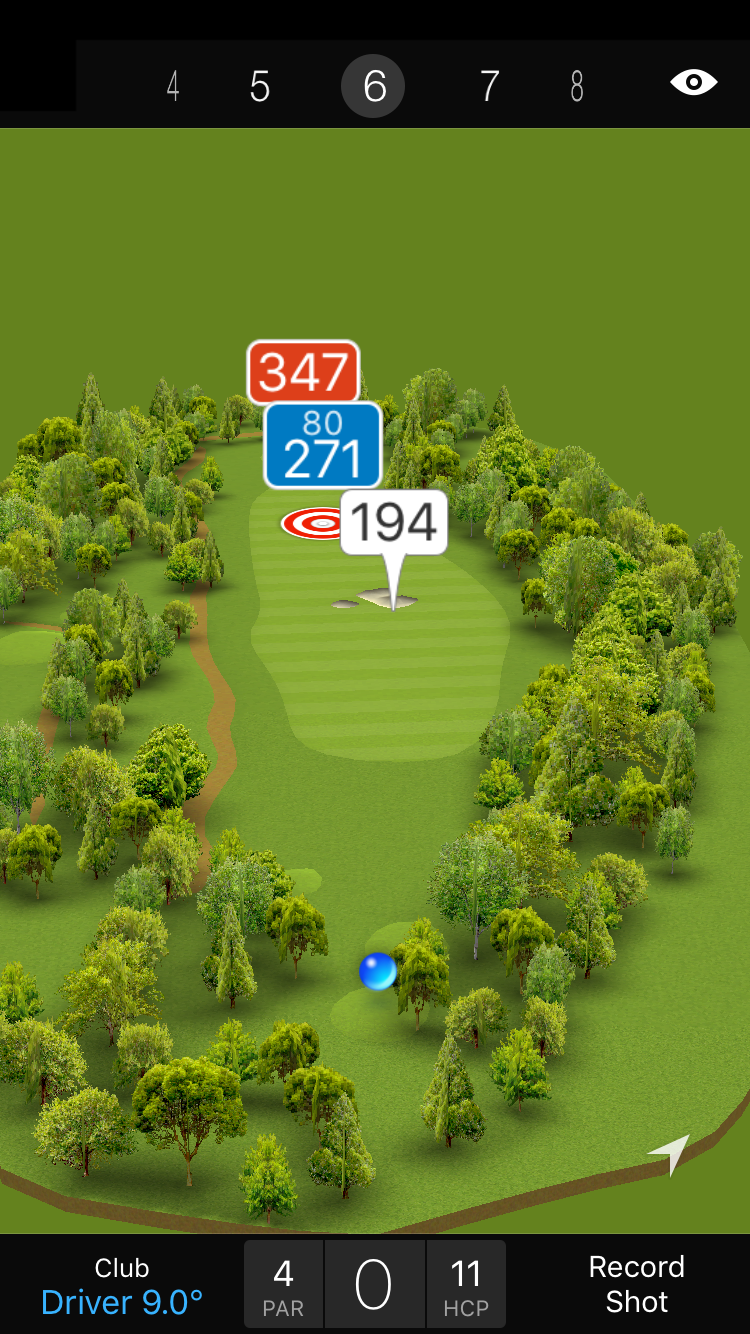Go to hole 5
The height and width of the screenshot is (1334, 750).
click(x=260, y=86)
